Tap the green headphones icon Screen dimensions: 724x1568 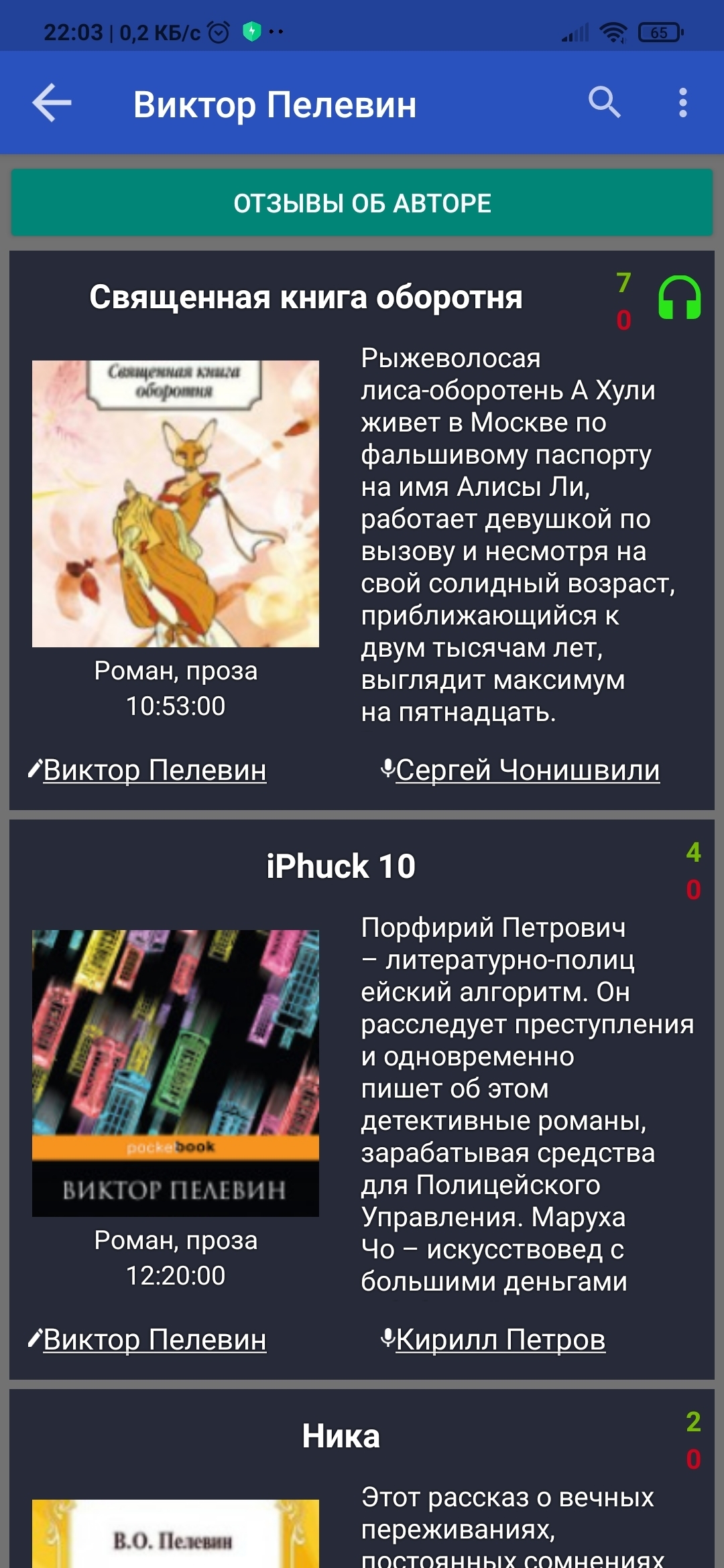[679, 298]
